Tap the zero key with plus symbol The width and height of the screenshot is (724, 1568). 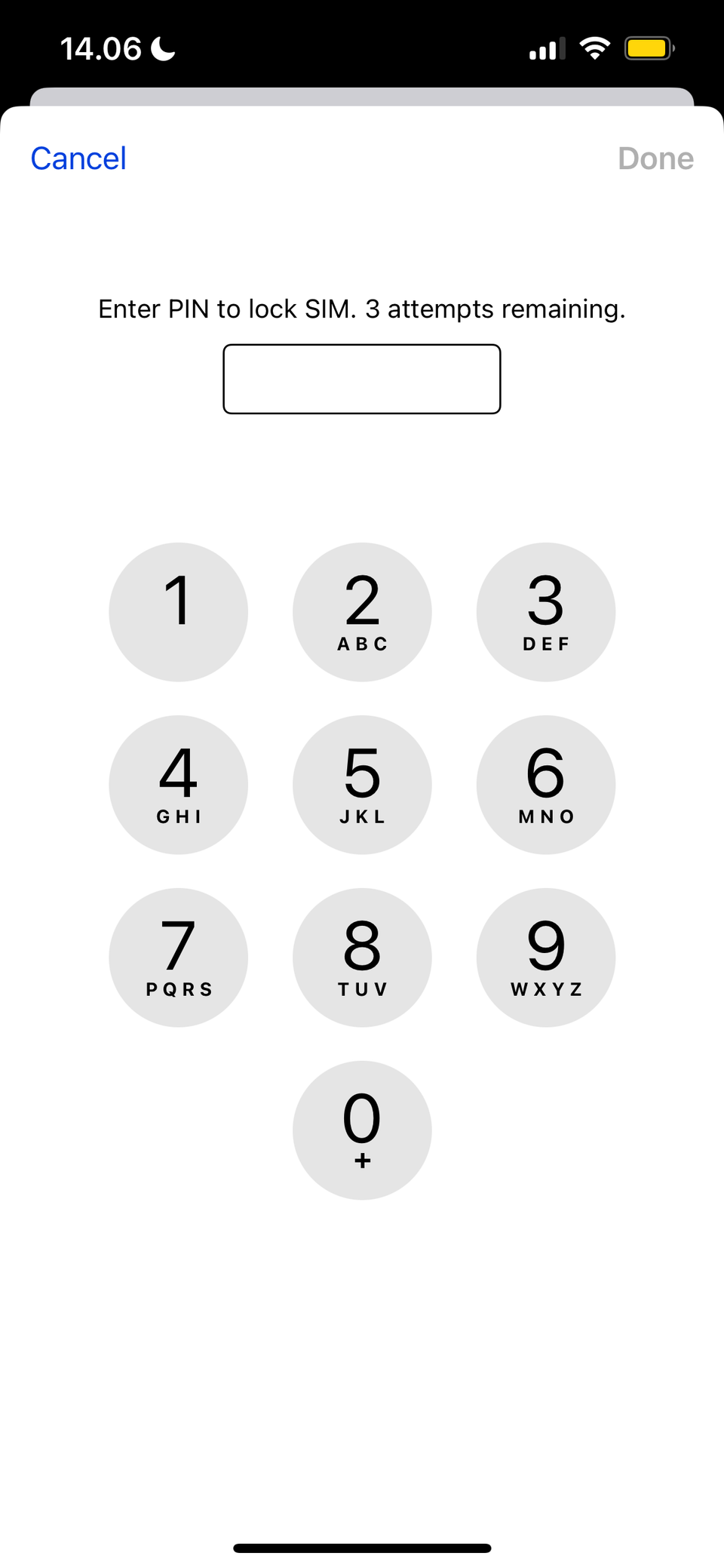coord(362,1129)
